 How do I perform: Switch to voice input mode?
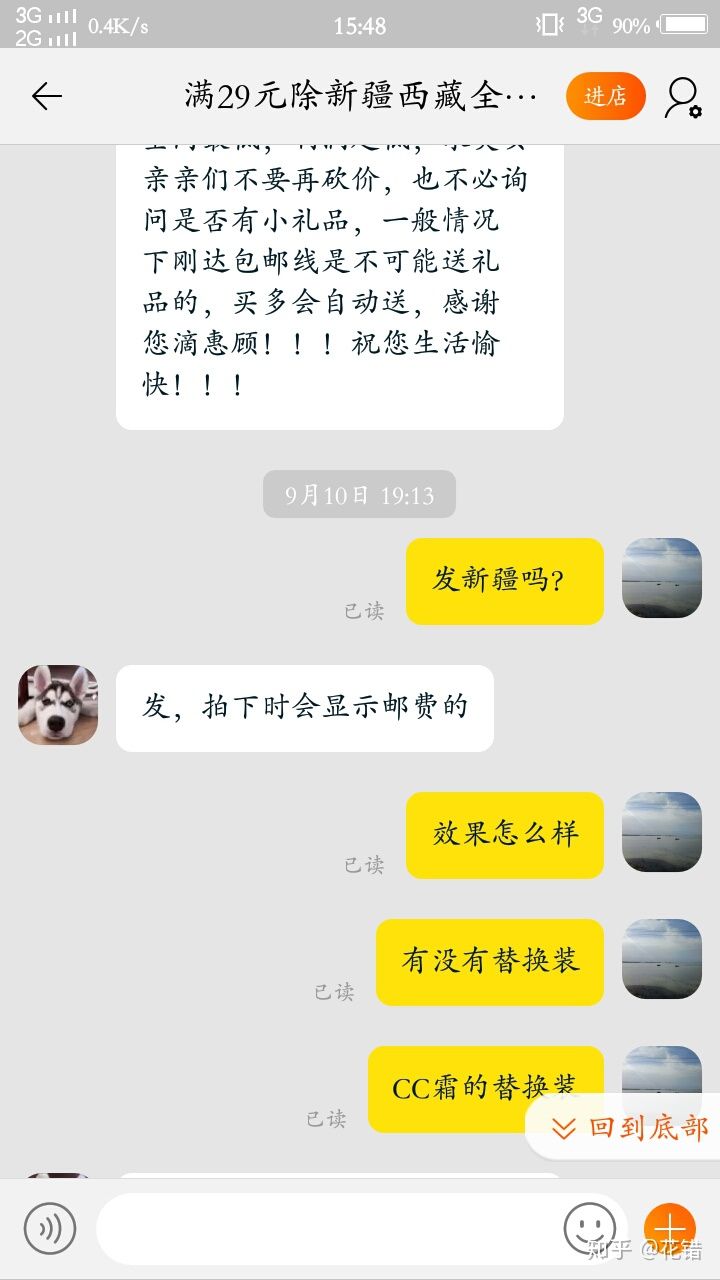click(x=50, y=1228)
